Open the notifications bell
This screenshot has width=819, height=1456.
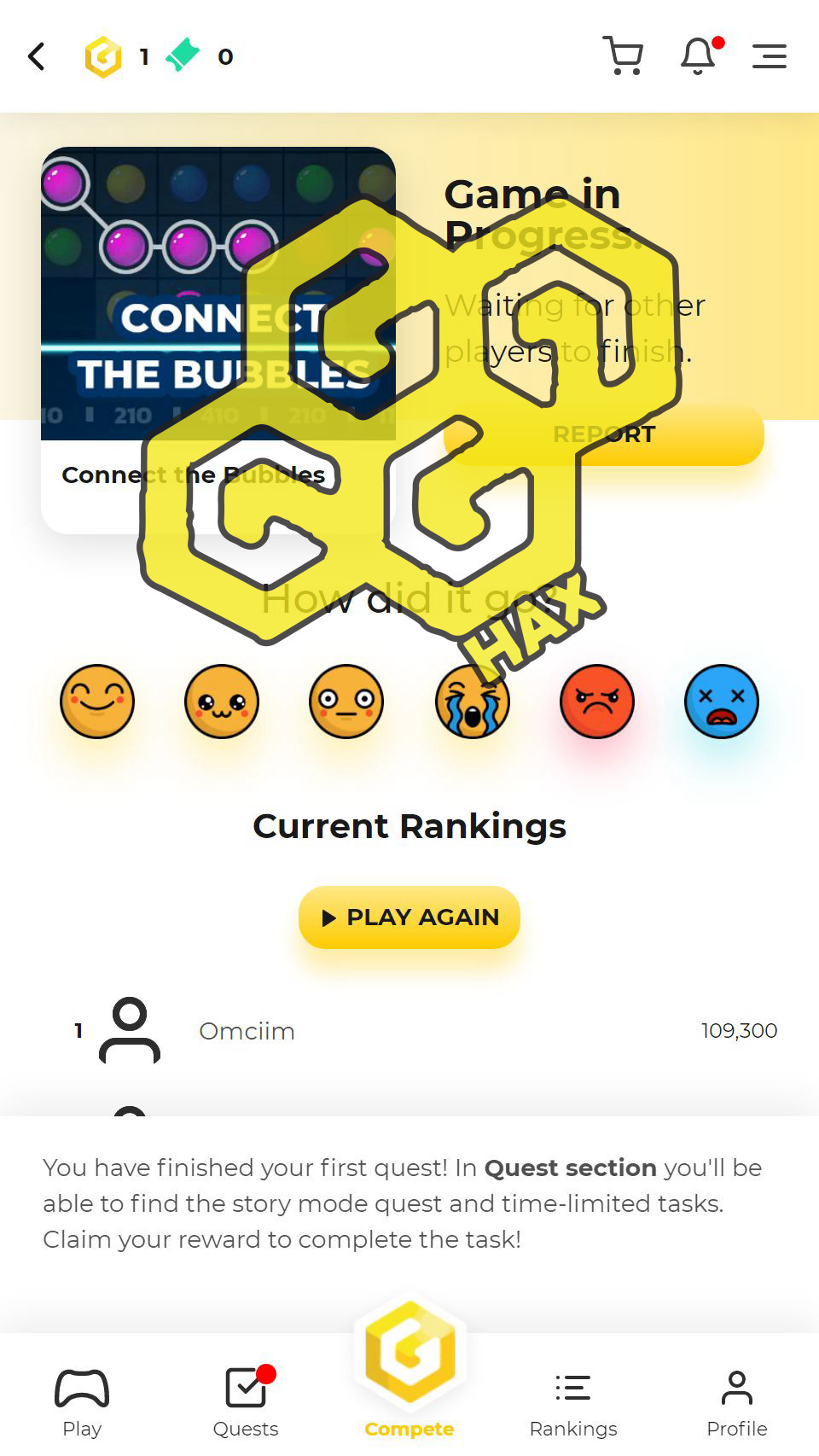(698, 56)
